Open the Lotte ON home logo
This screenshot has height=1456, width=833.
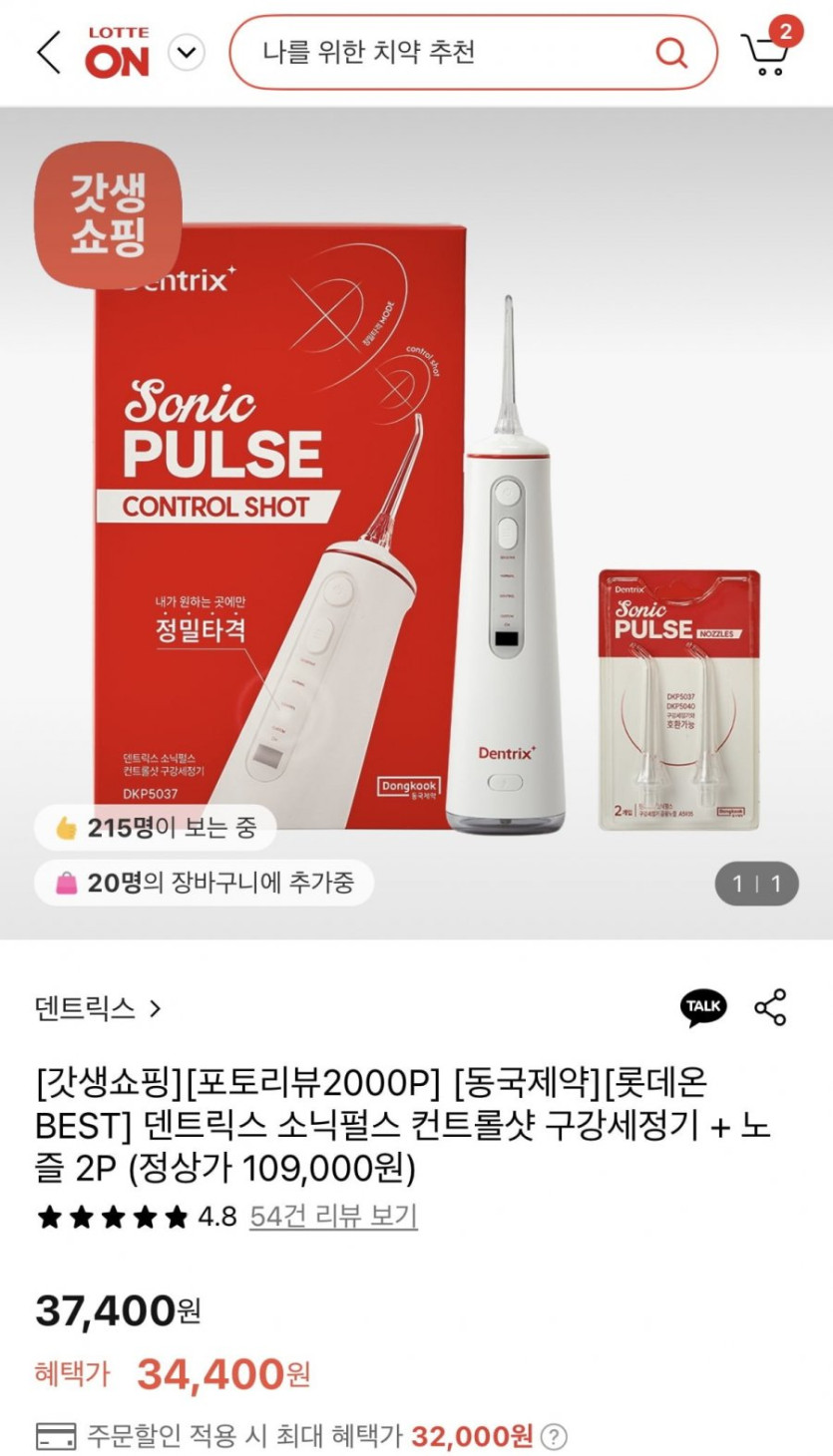coord(118,53)
